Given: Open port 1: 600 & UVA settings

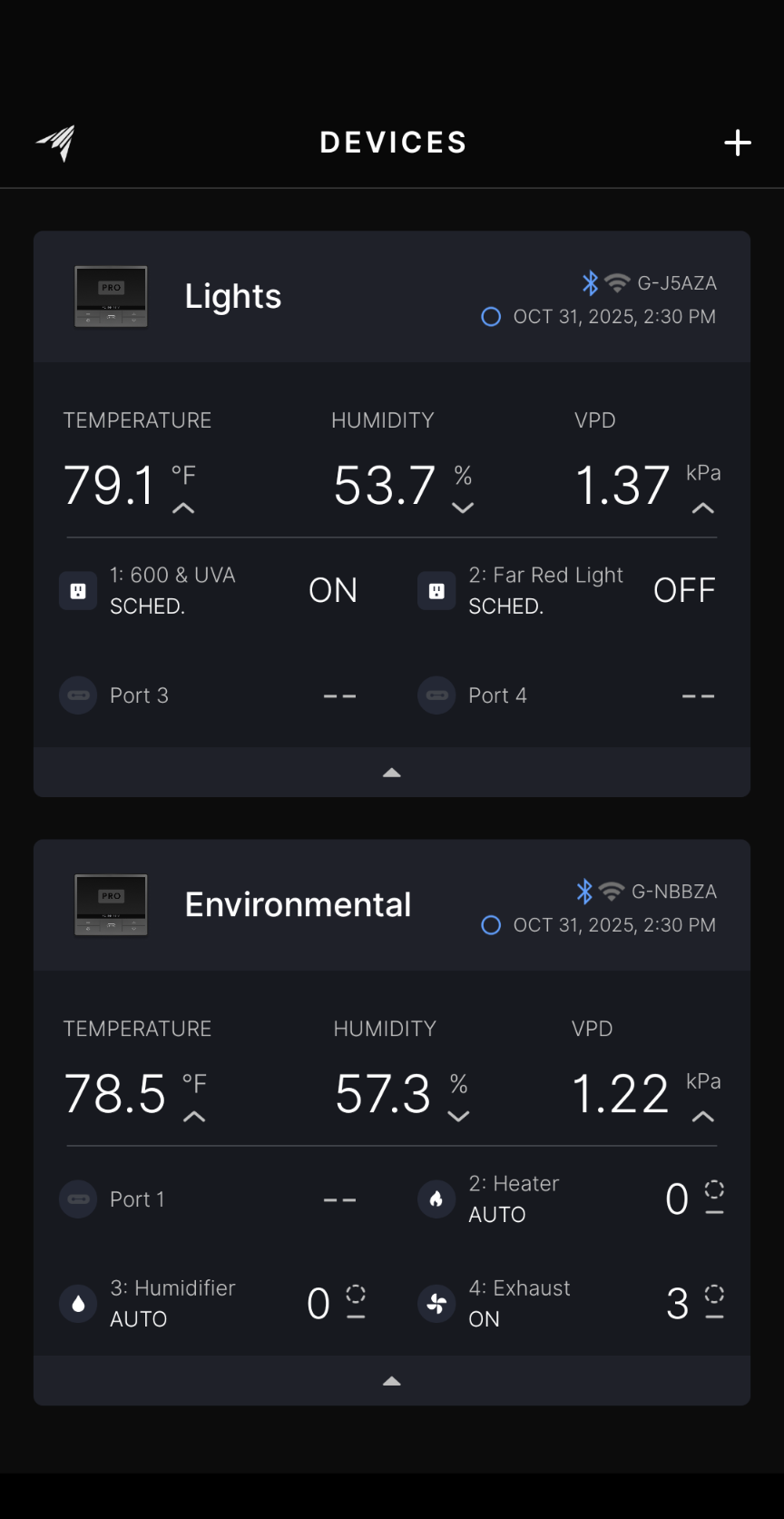Looking at the screenshot, I should 209,590.
